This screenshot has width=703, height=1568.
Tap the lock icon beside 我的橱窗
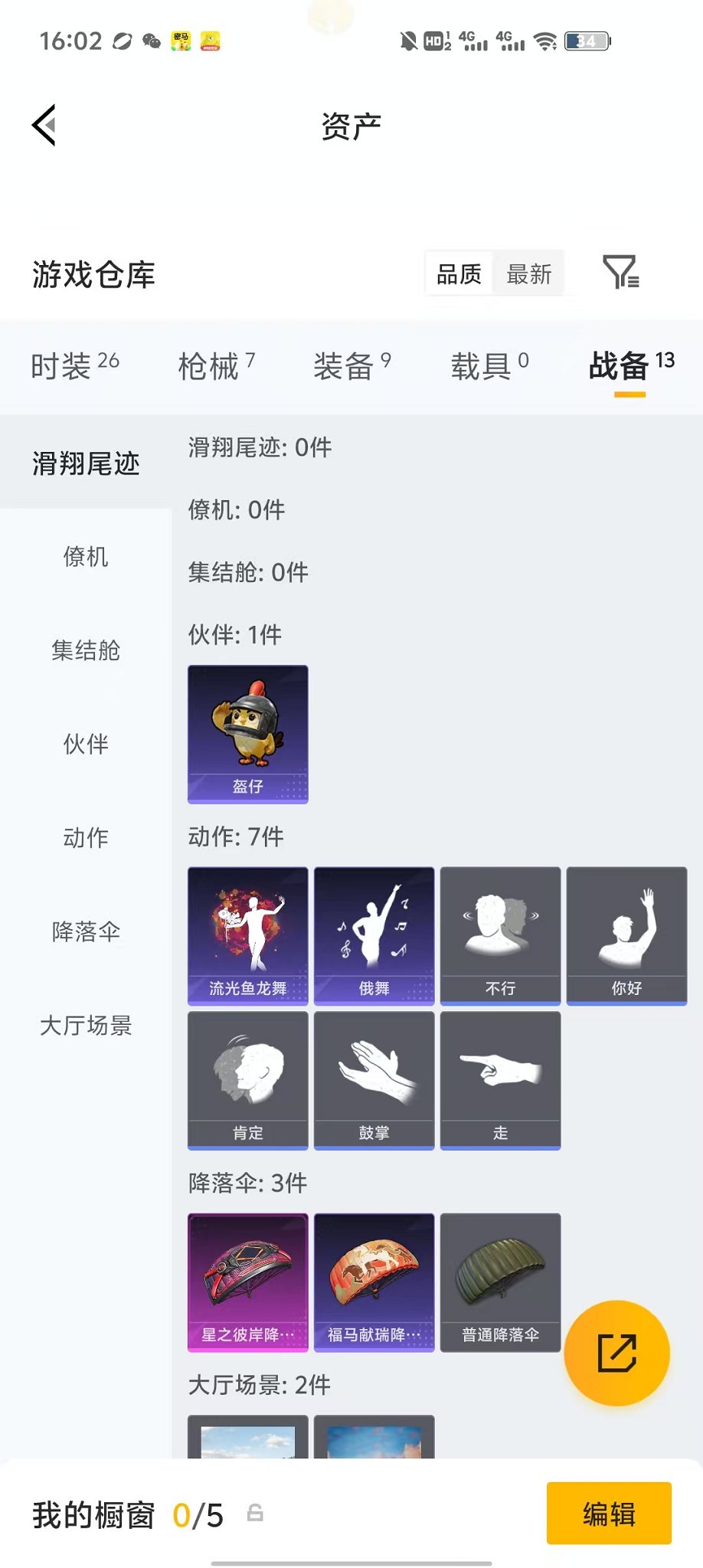255,1511
